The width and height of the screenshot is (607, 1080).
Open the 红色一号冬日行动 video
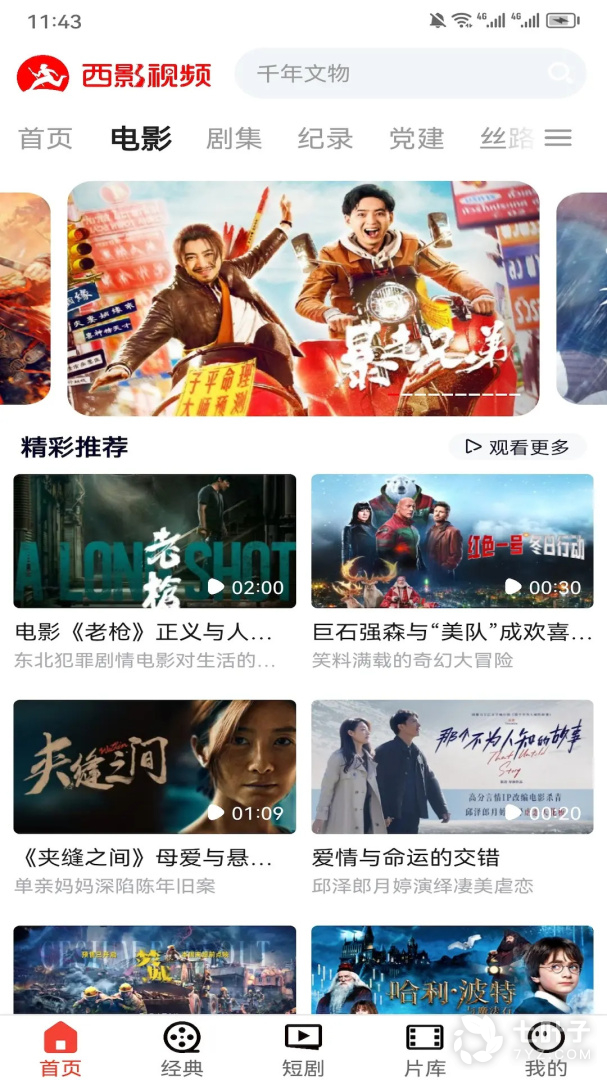tap(452, 541)
